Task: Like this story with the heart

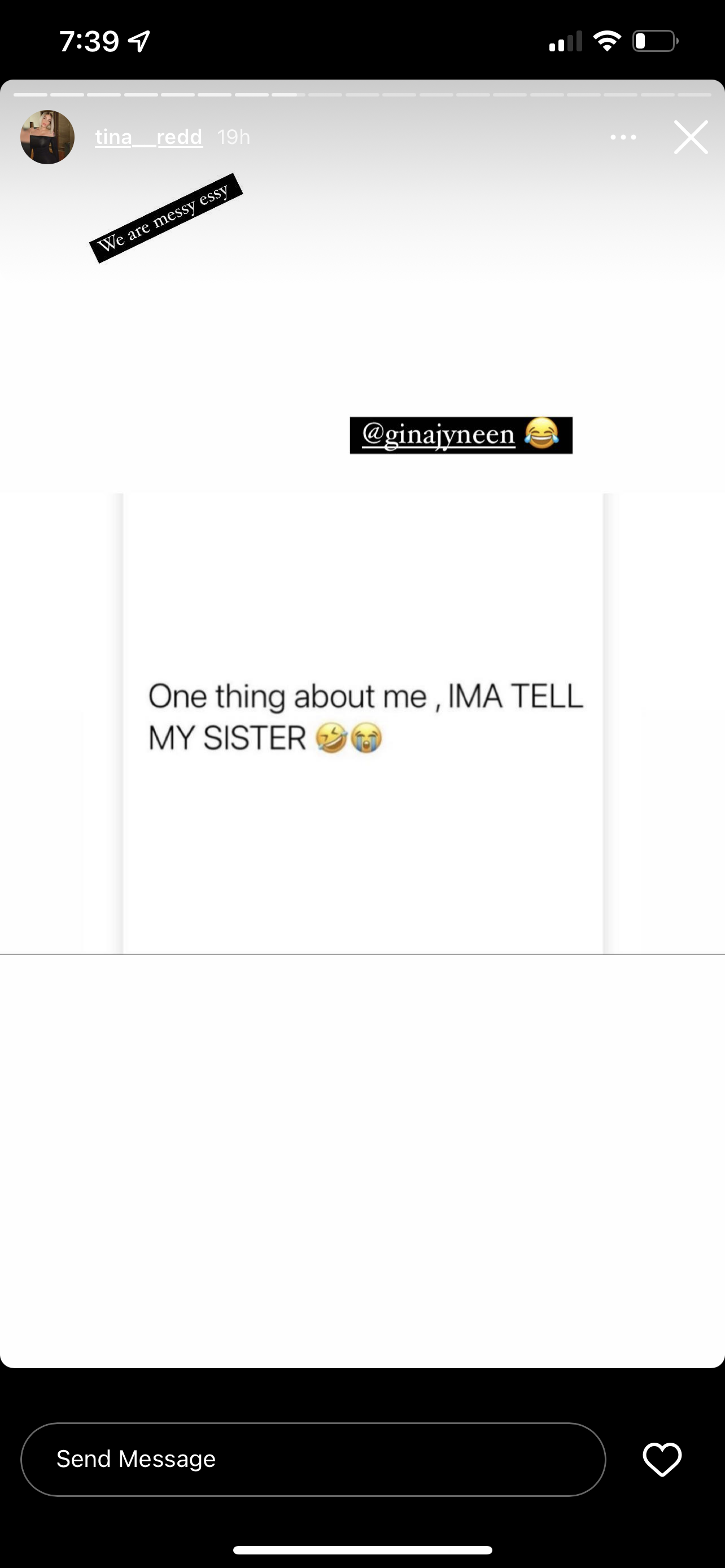Action: click(x=662, y=1459)
